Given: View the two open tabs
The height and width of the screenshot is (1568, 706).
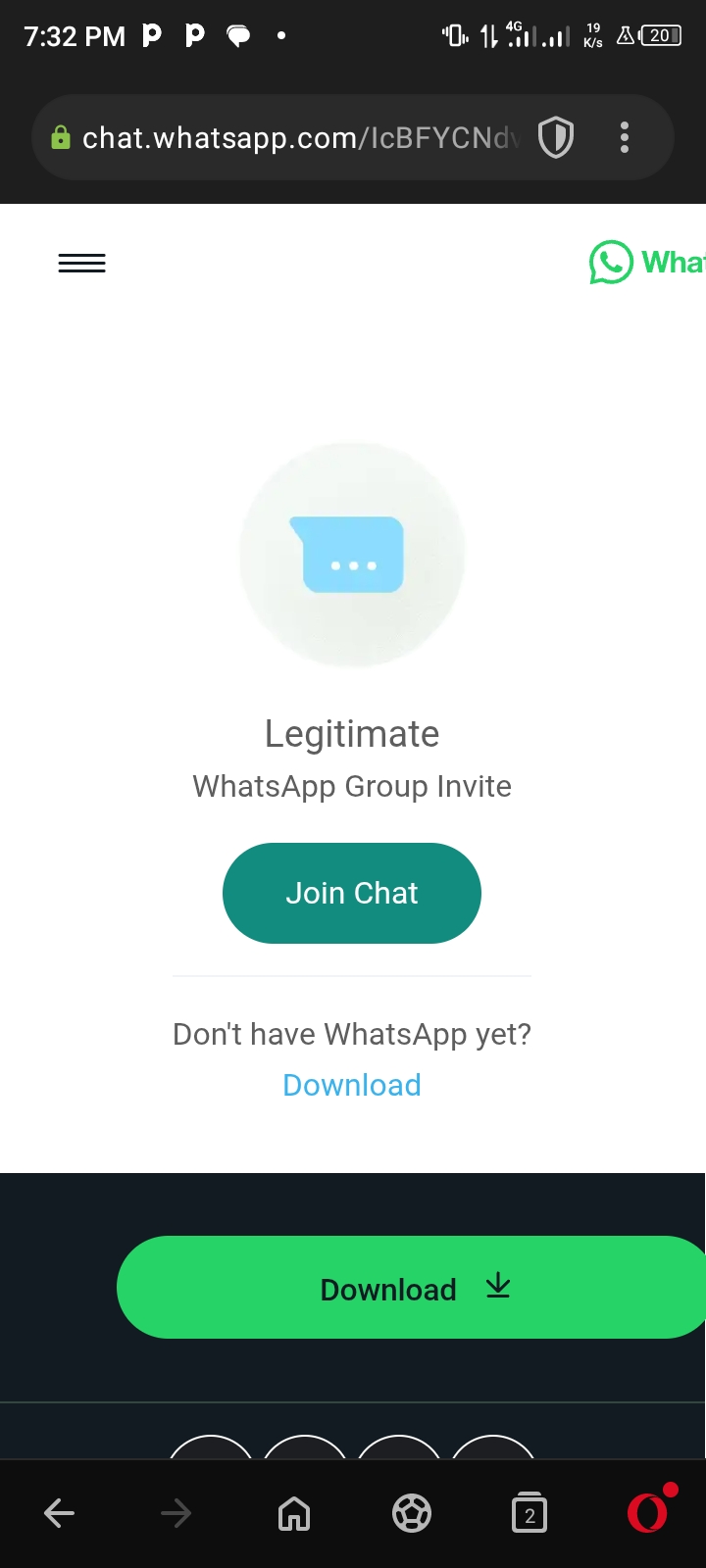Looking at the screenshot, I should coord(529,1514).
